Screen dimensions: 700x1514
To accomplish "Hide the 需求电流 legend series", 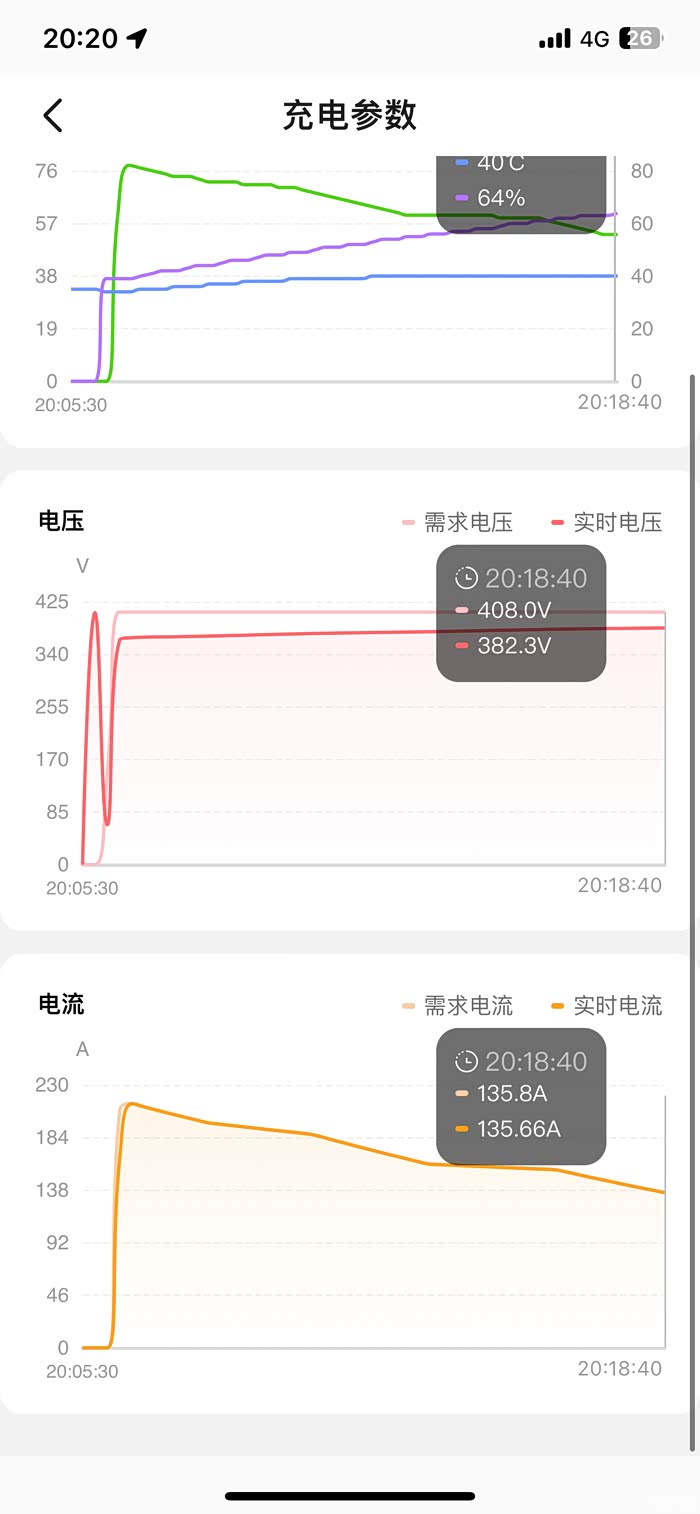I will (458, 1006).
